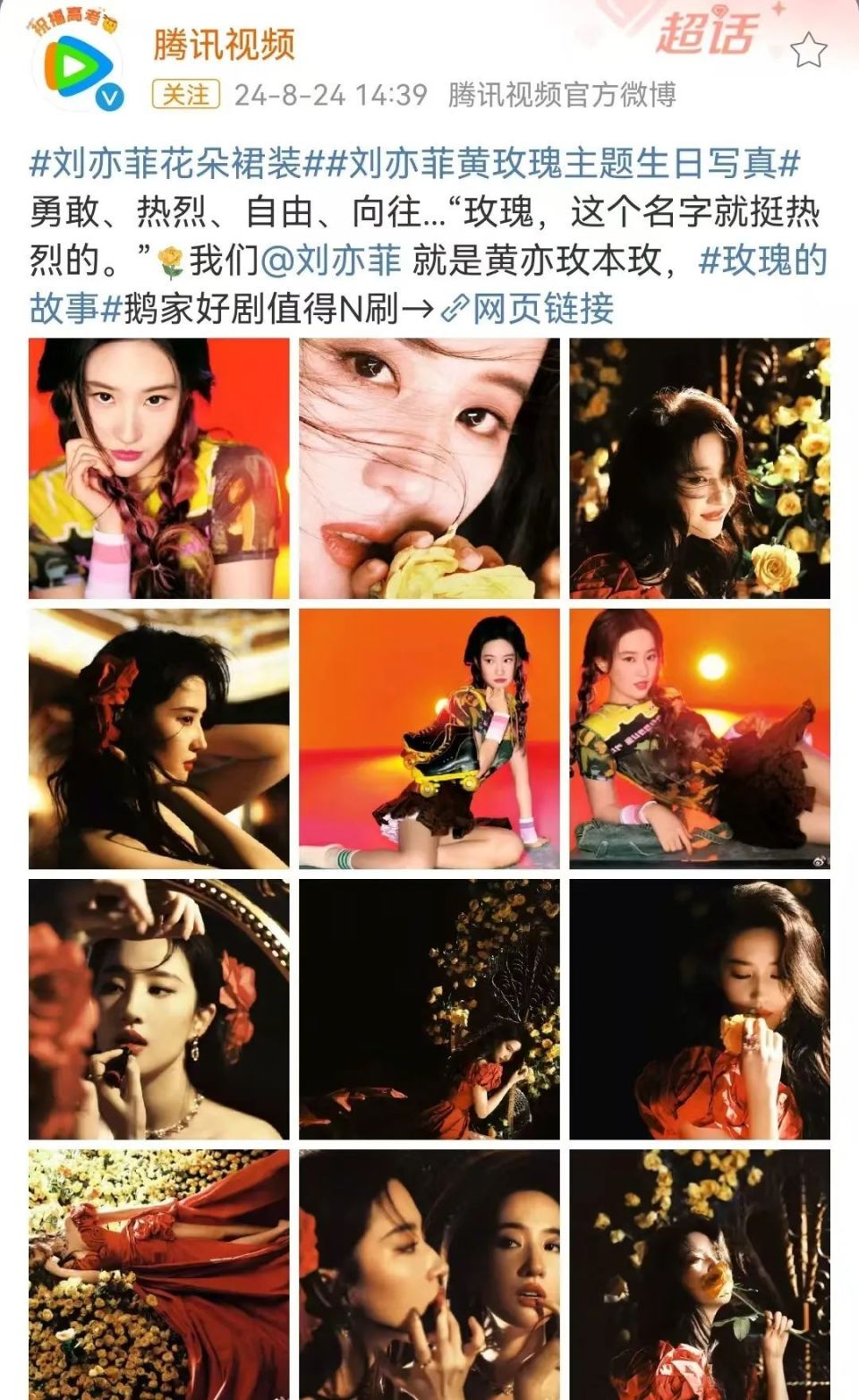View photo lying in red dress on flowers
The image size is (859, 1400).
[x=159, y=1276]
